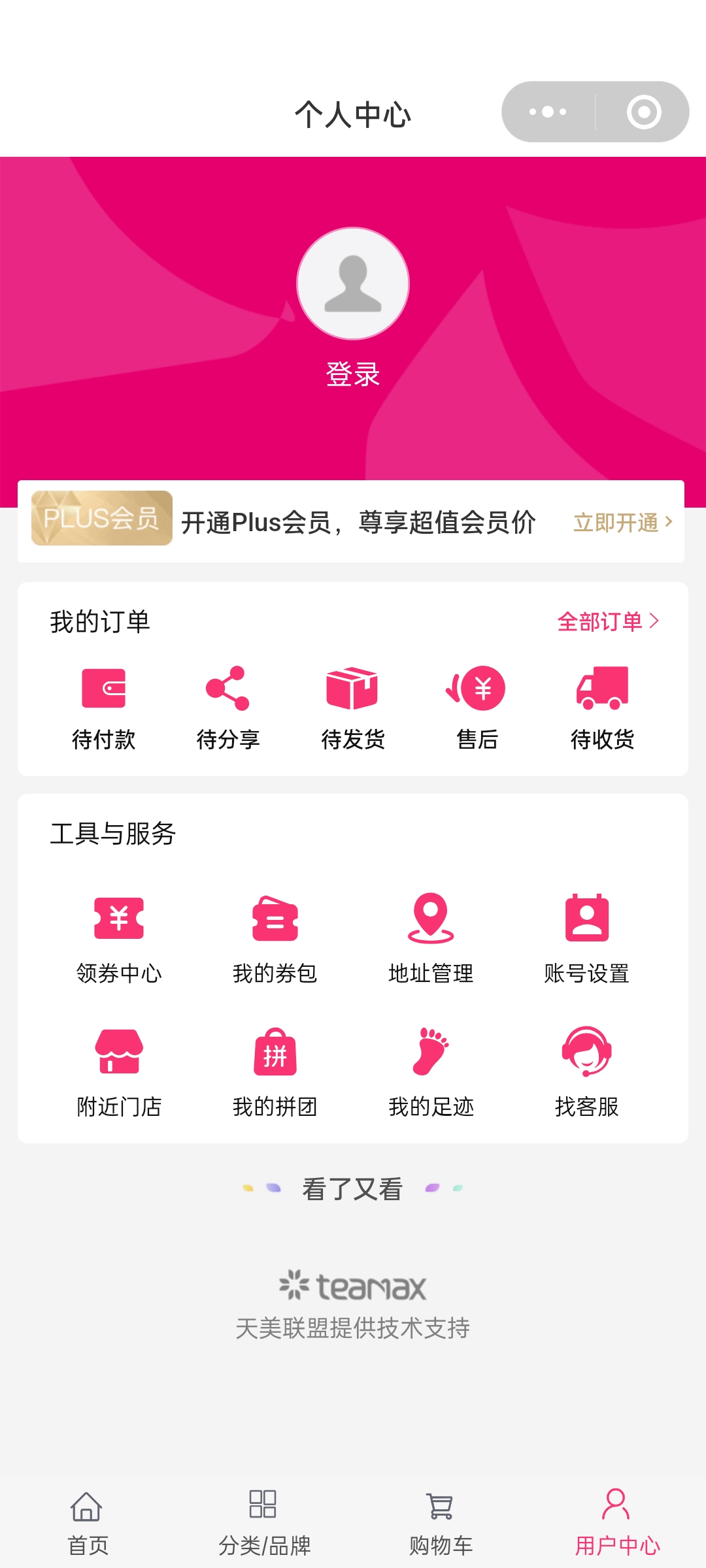
Task: Tap the 登录 login avatar
Action: pos(353,284)
